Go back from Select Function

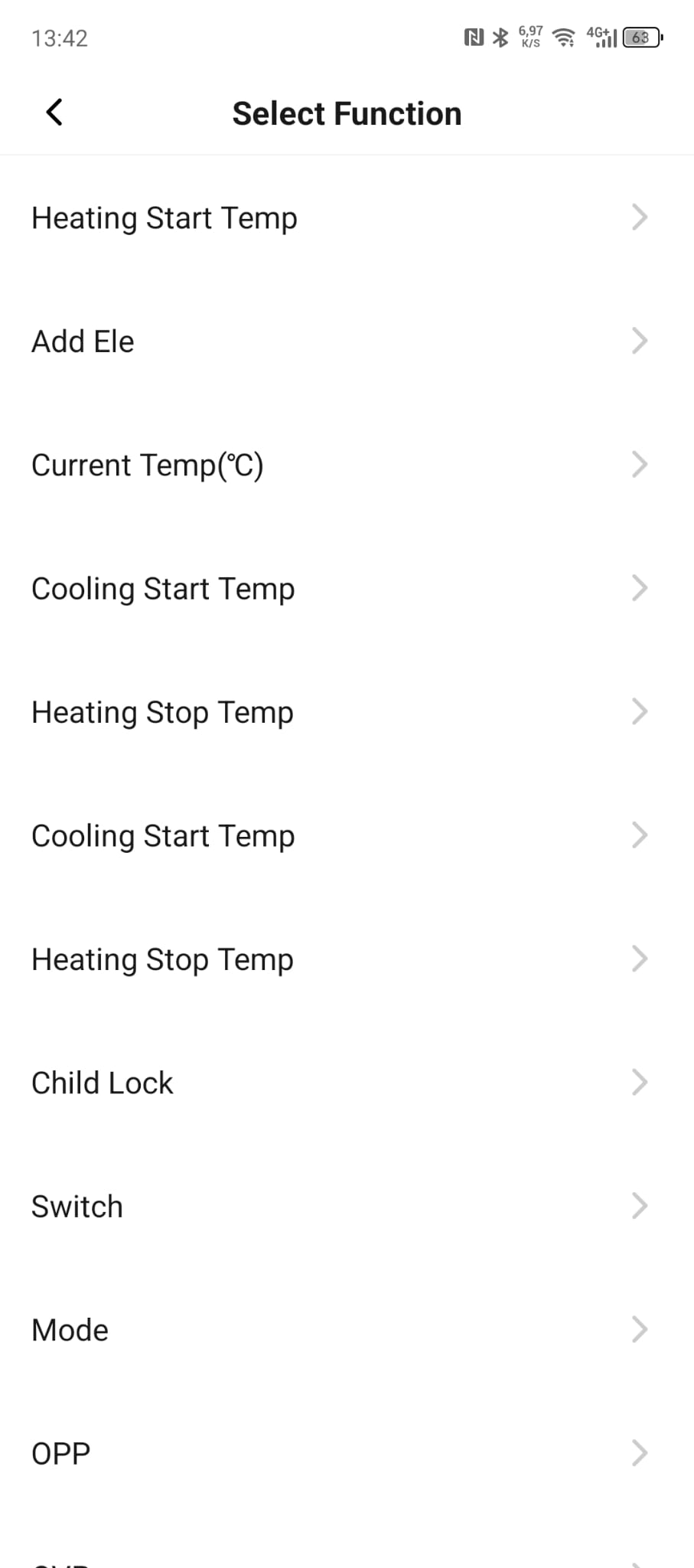coord(54,113)
